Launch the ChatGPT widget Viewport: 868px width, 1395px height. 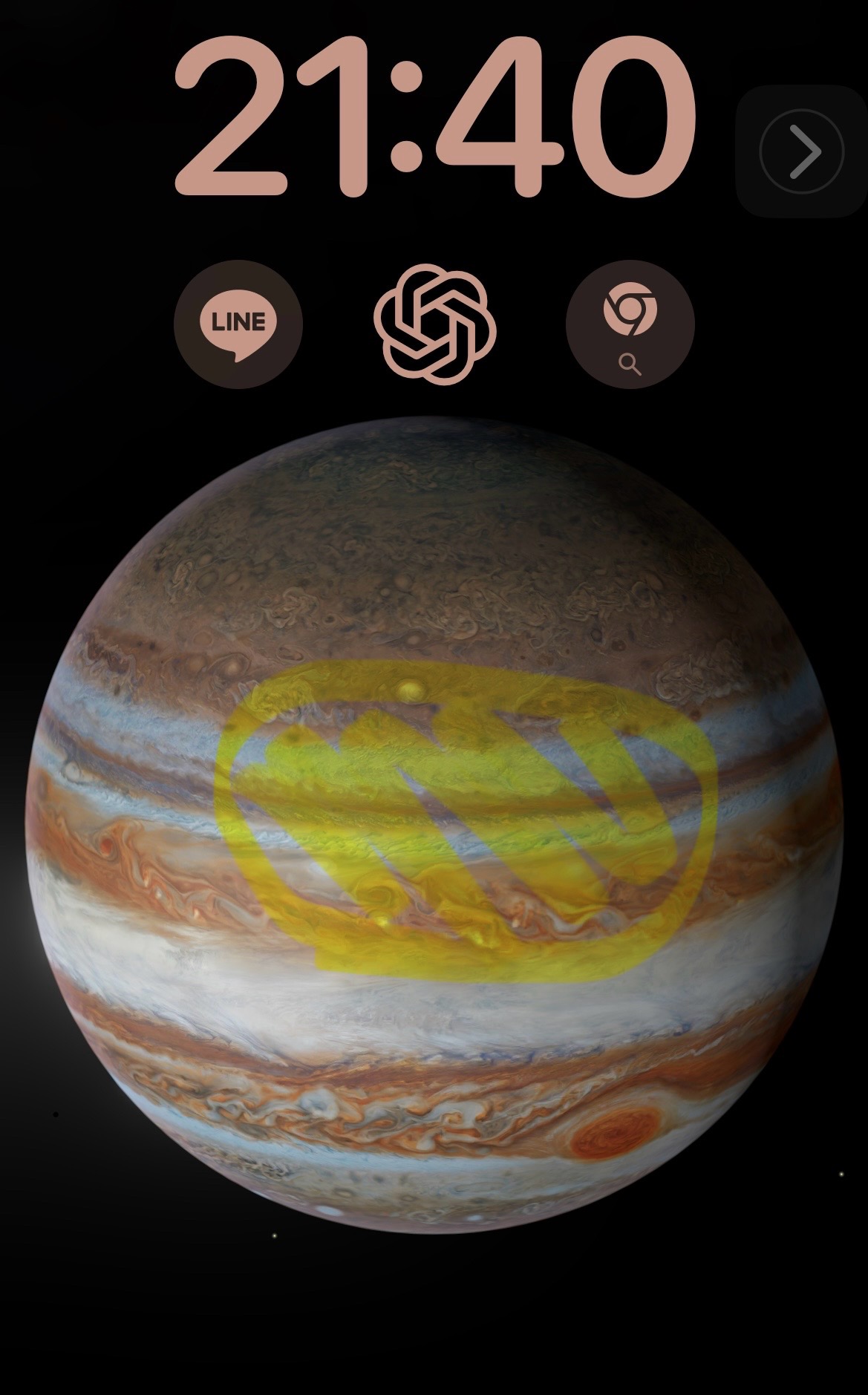pyautogui.click(x=434, y=324)
